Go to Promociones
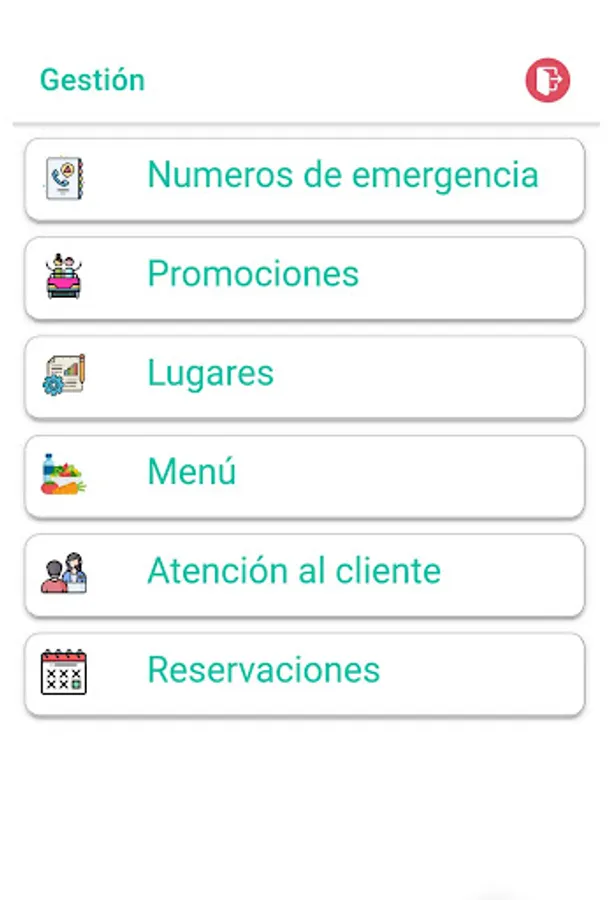This screenshot has height=900, width=612. [x=304, y=275]
